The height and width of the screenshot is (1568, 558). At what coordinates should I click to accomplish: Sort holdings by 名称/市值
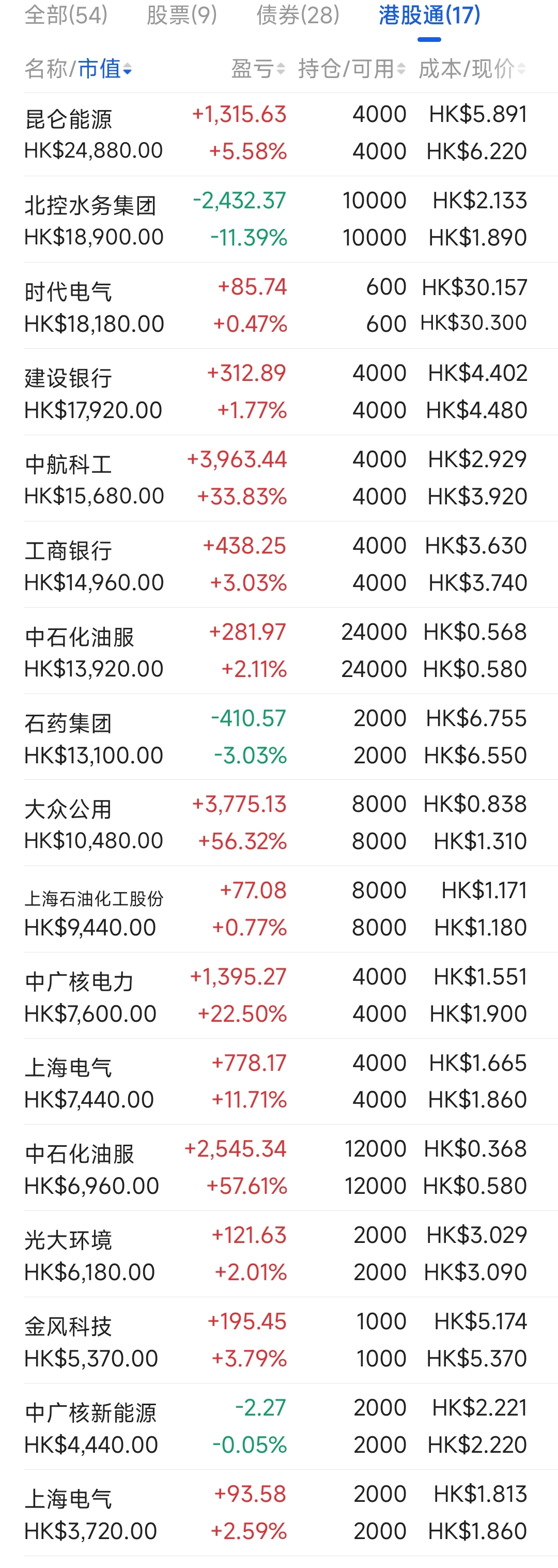coord(78,69)
